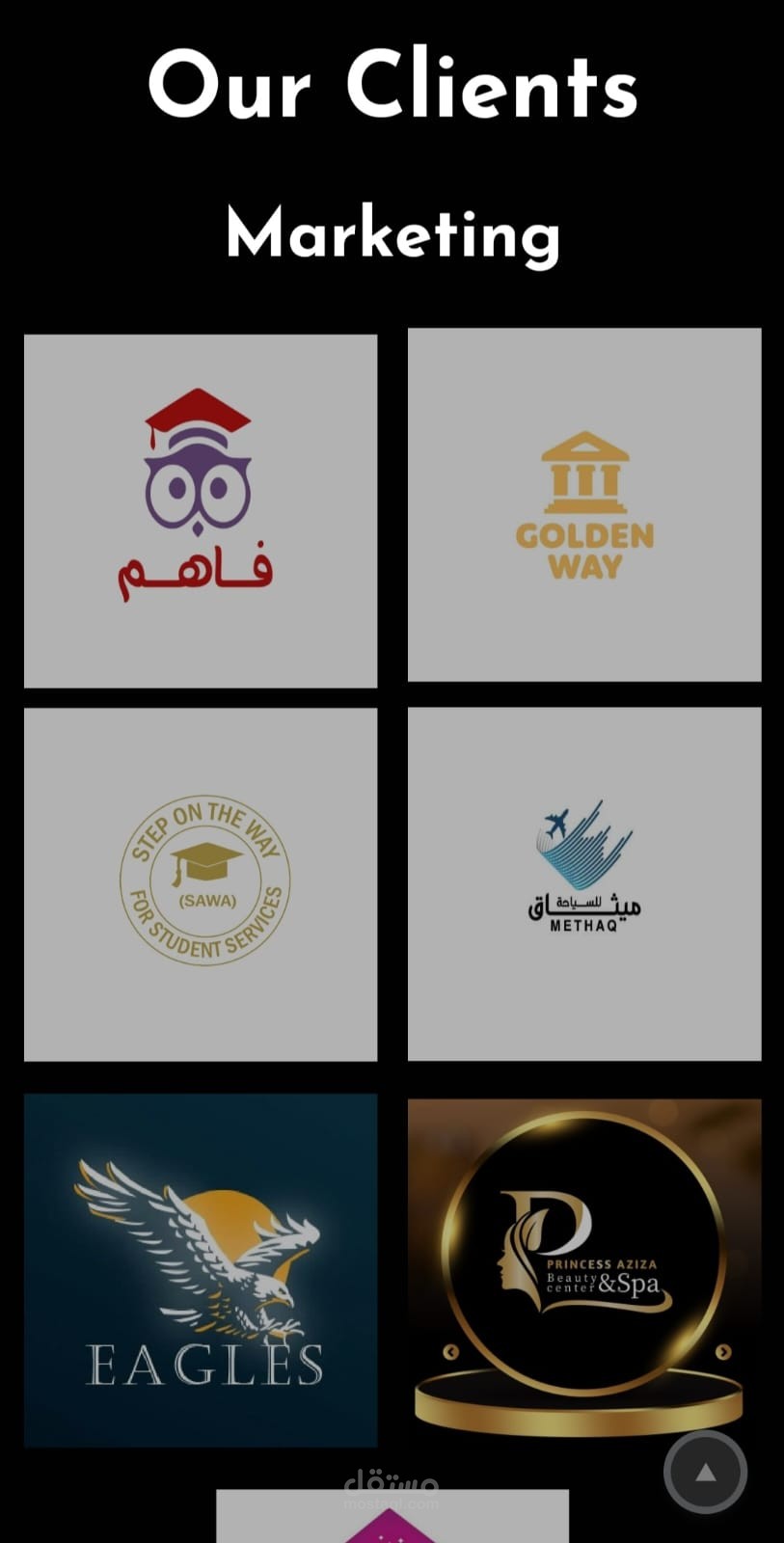
Task: Select the SAWA student services tile
Action: click(x=201, y=884)
